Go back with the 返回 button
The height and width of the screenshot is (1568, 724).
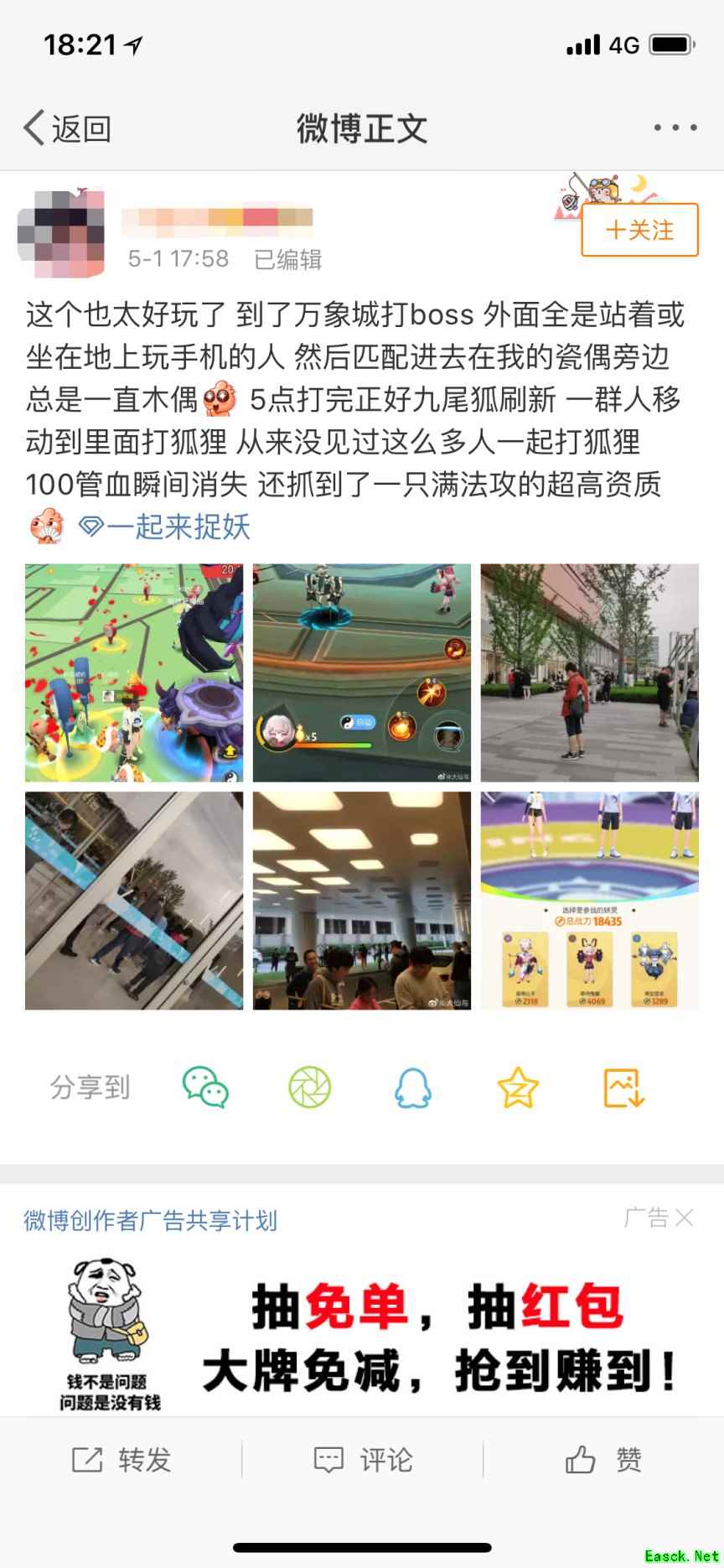click(x=67, y=128)
